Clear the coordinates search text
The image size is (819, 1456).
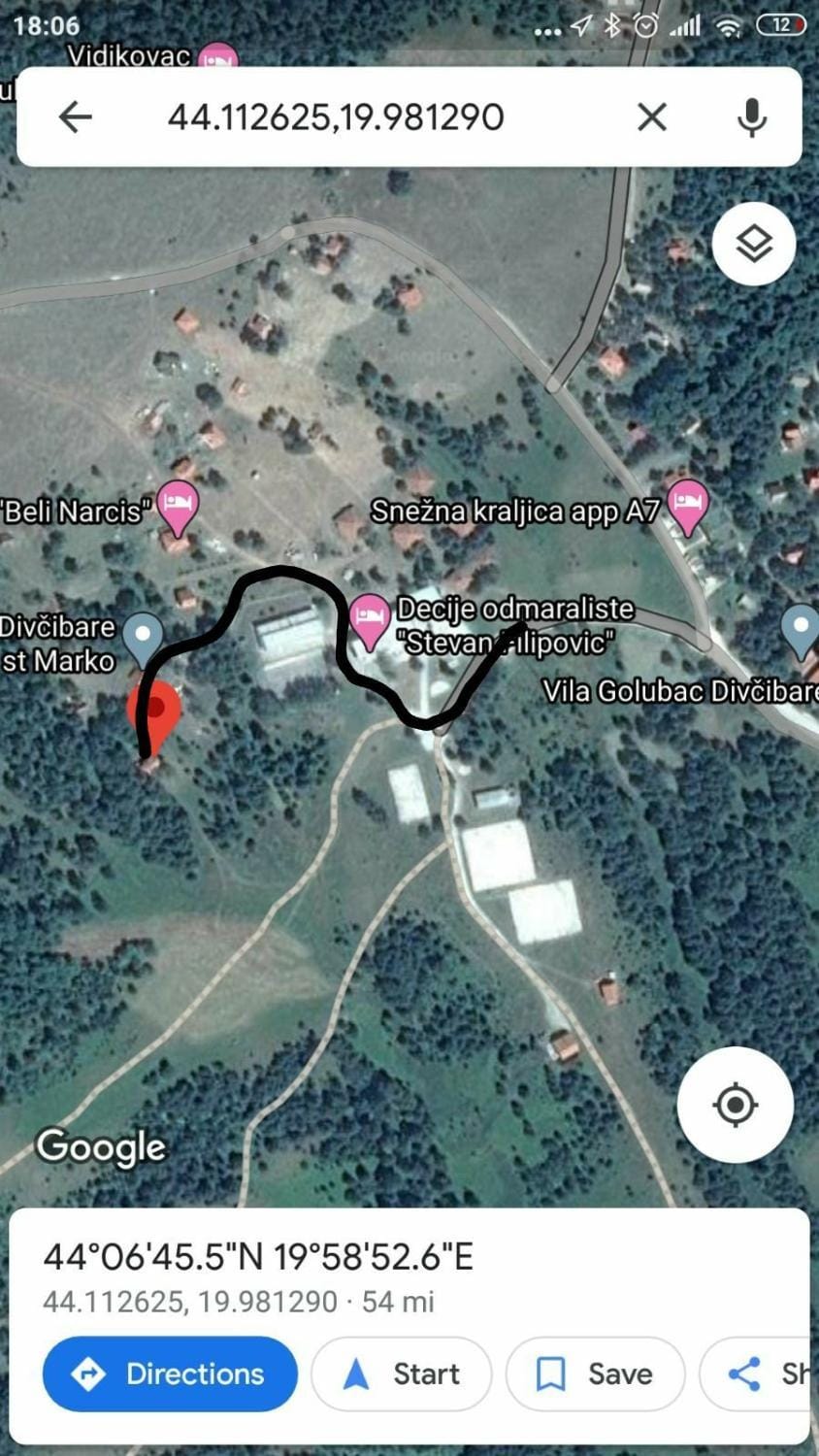pyautogui.click(x=651, y=117)
